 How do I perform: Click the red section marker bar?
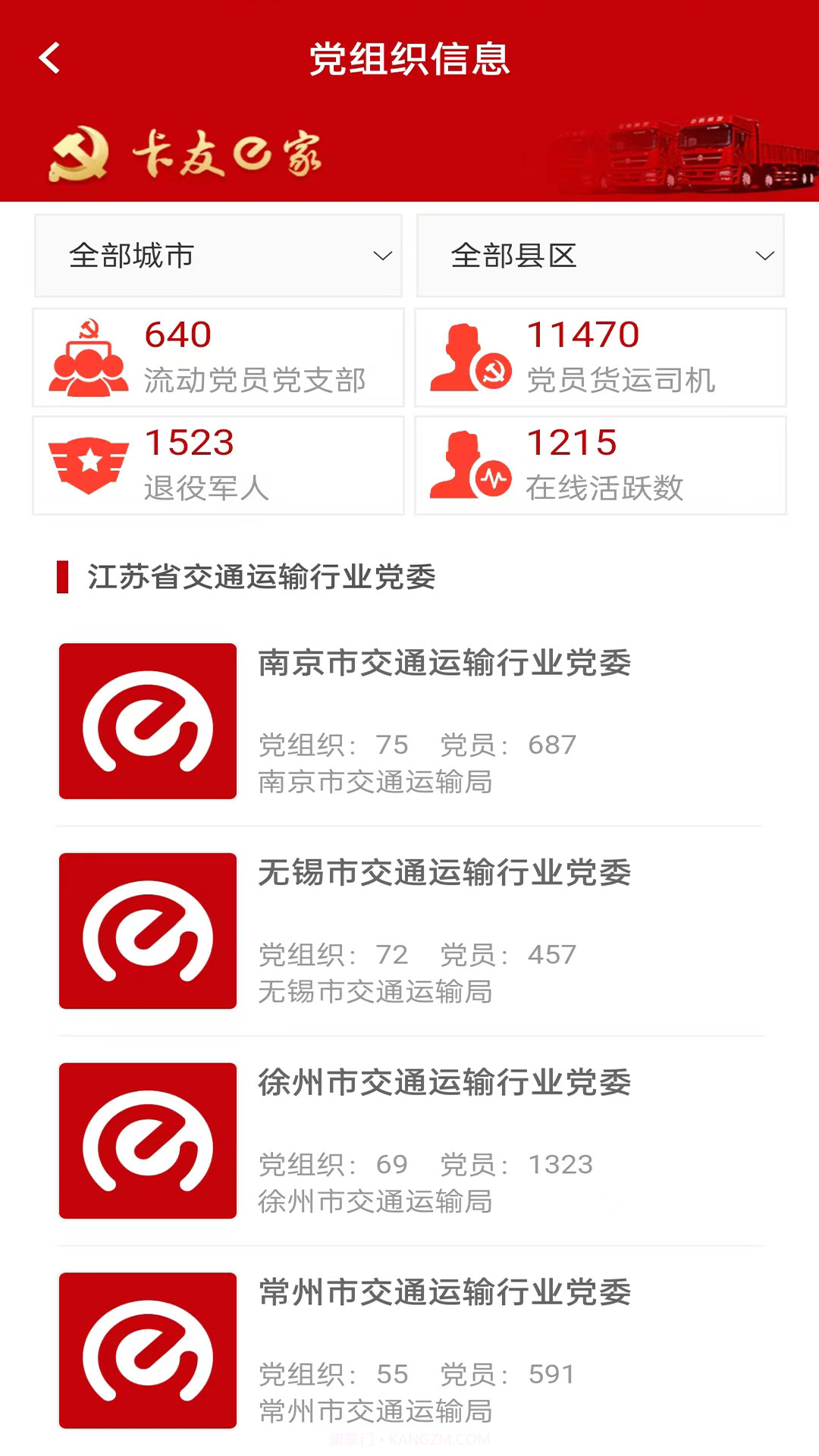[x=63, y=578]
